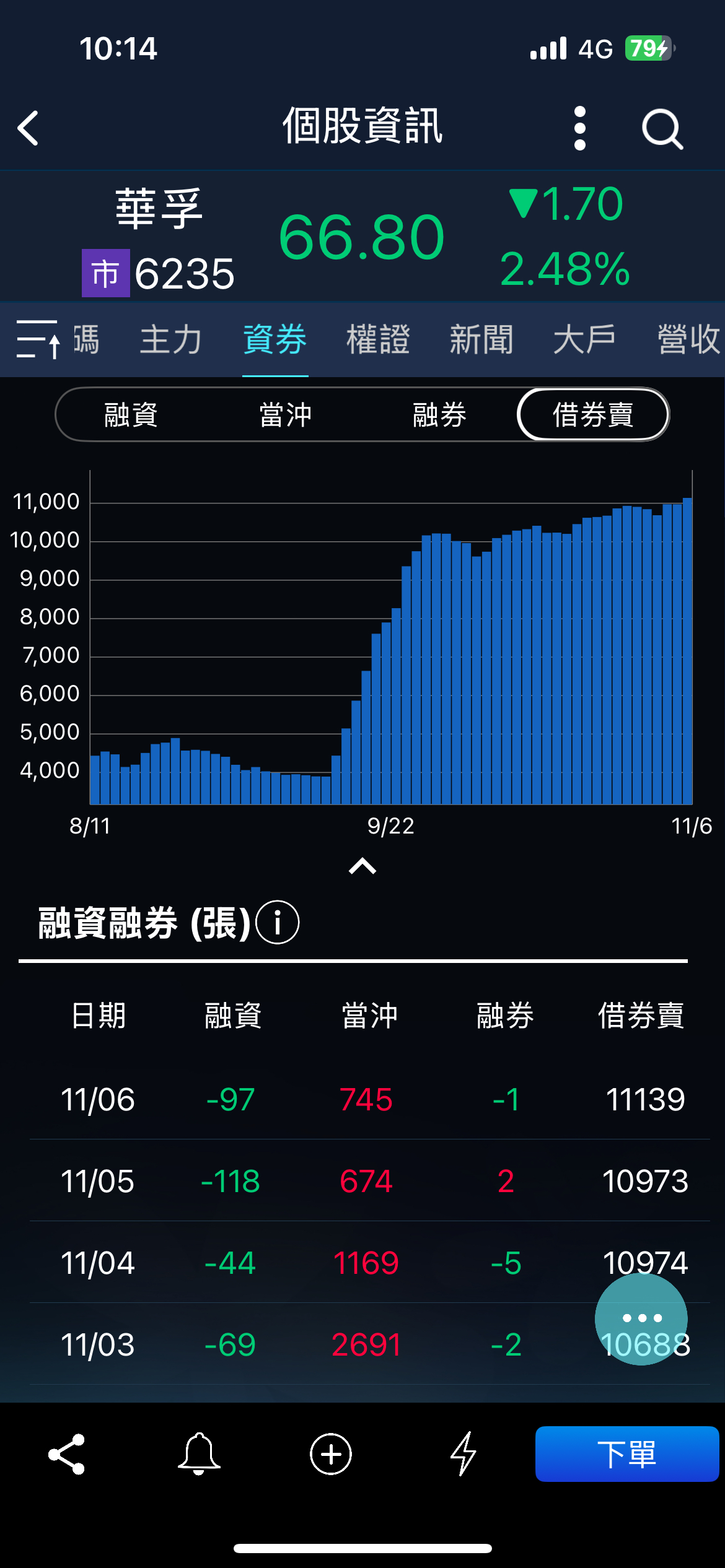Select the 借券賣 chart segment
The width and height of the screenshot is (725, 1568).
click(593, 414)
